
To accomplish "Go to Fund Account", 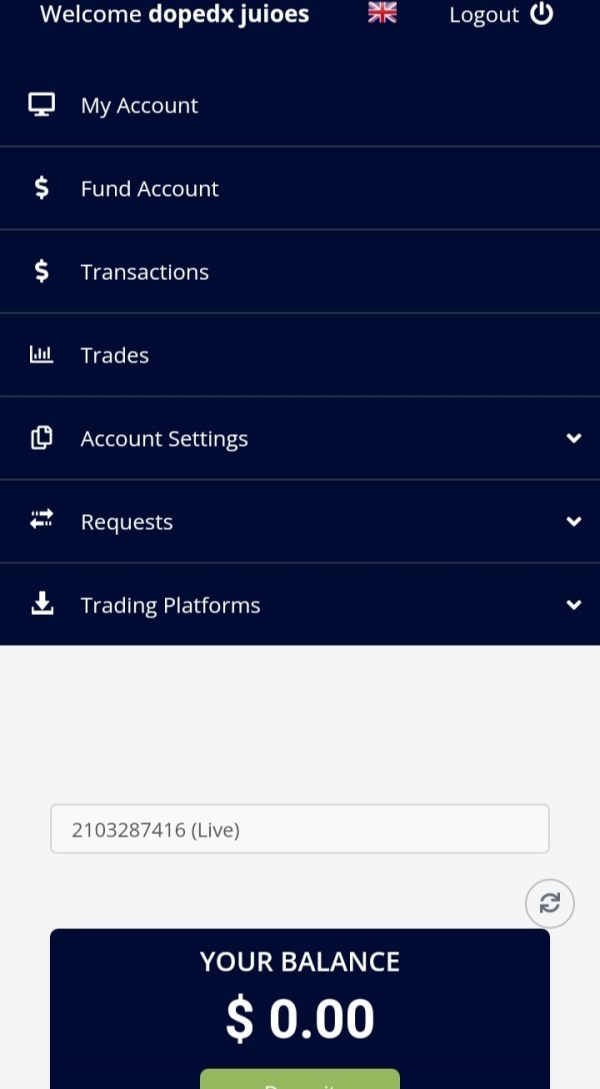I will click(300, 188).
